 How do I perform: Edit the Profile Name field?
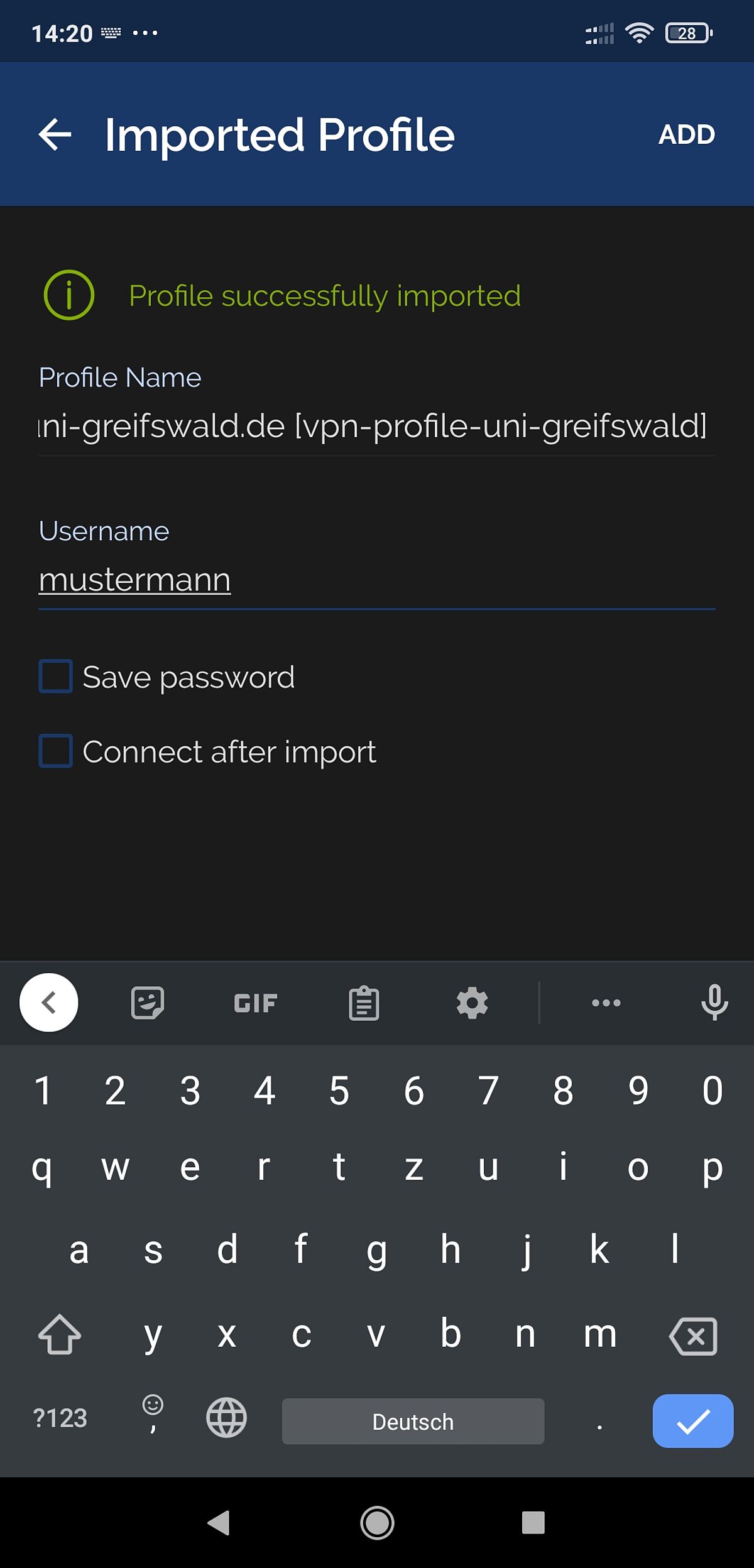tap(376, 427)
